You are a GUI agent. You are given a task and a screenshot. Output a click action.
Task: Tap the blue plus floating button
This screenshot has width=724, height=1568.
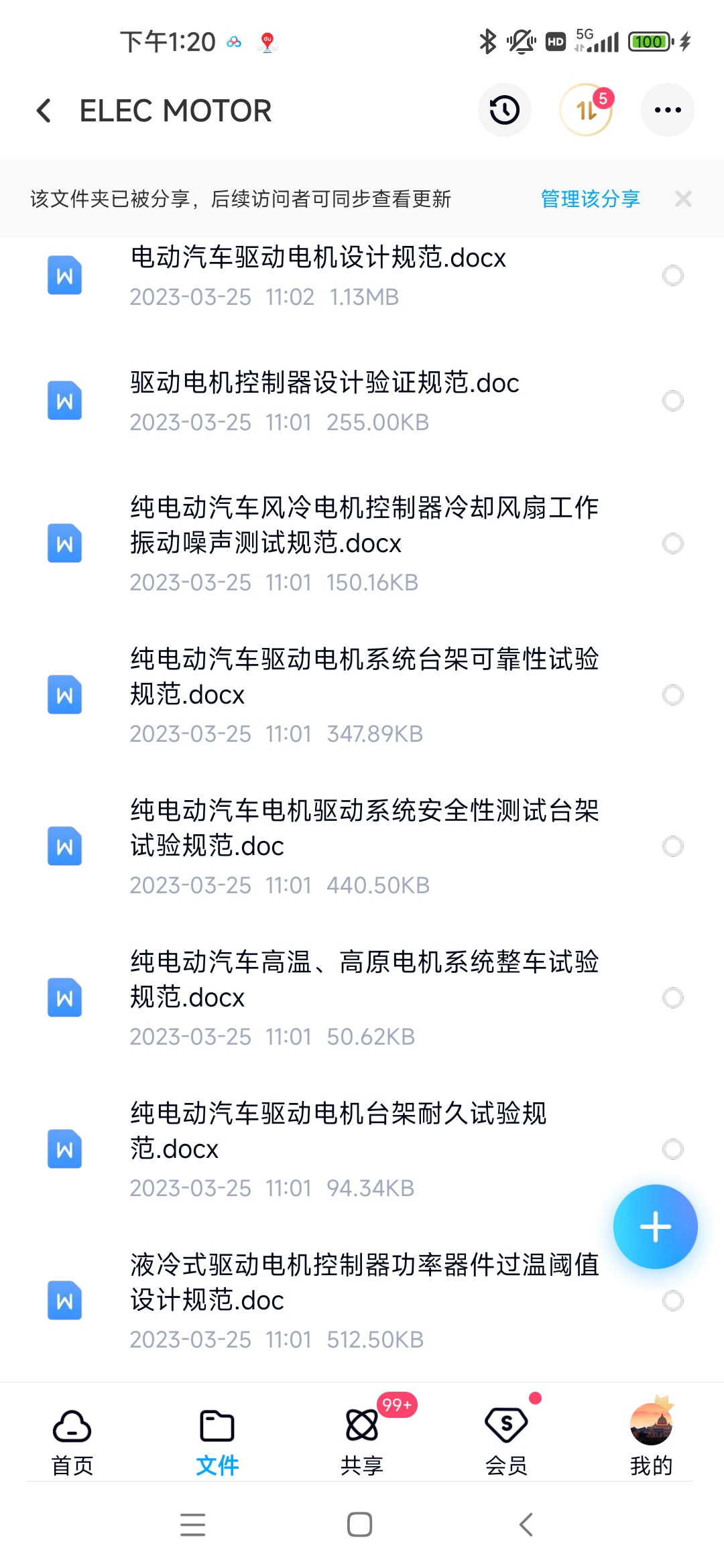pos(655,1226)
